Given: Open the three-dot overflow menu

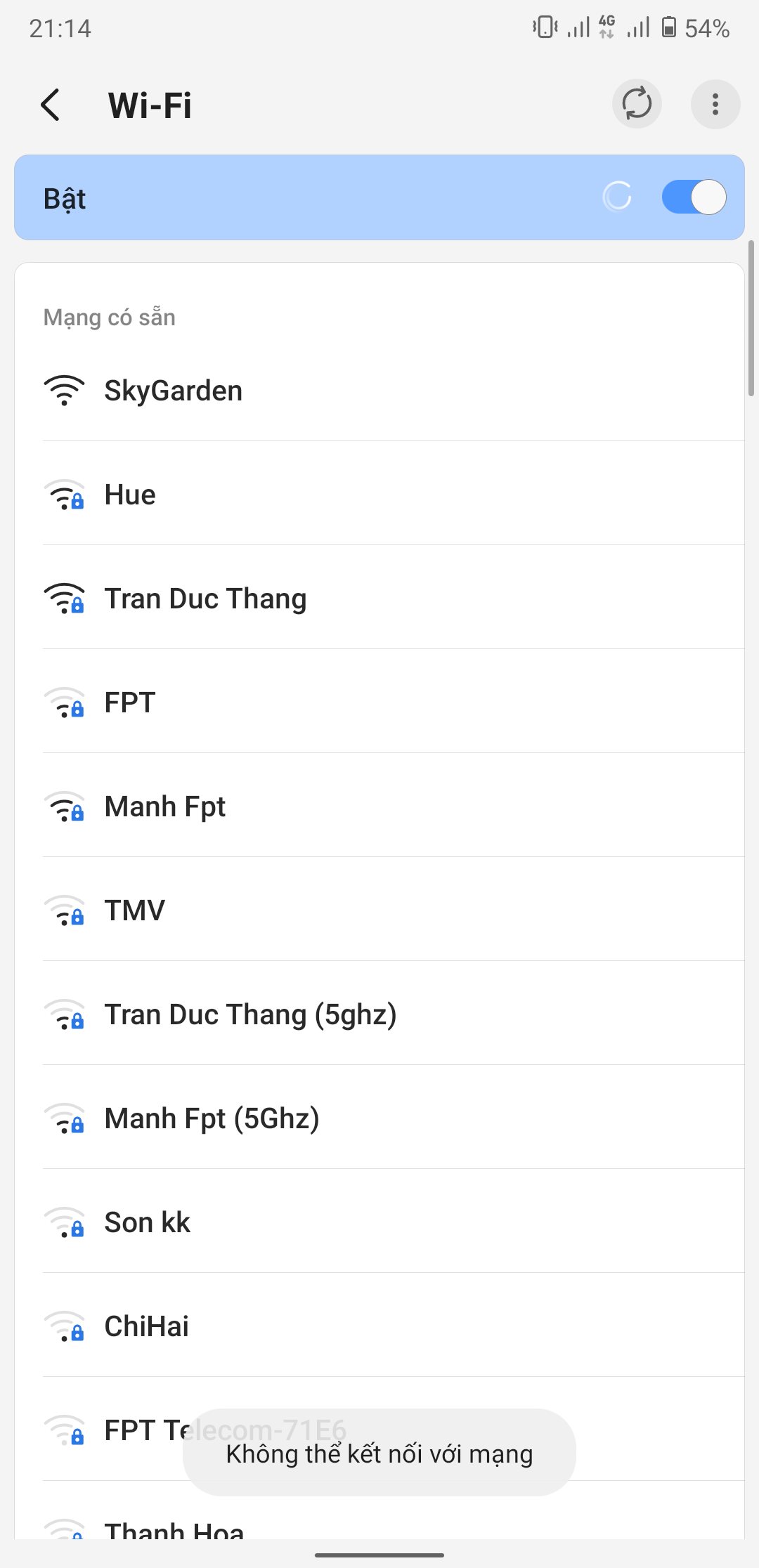Looking at the screenshot, I should click(x=715, y=105).
